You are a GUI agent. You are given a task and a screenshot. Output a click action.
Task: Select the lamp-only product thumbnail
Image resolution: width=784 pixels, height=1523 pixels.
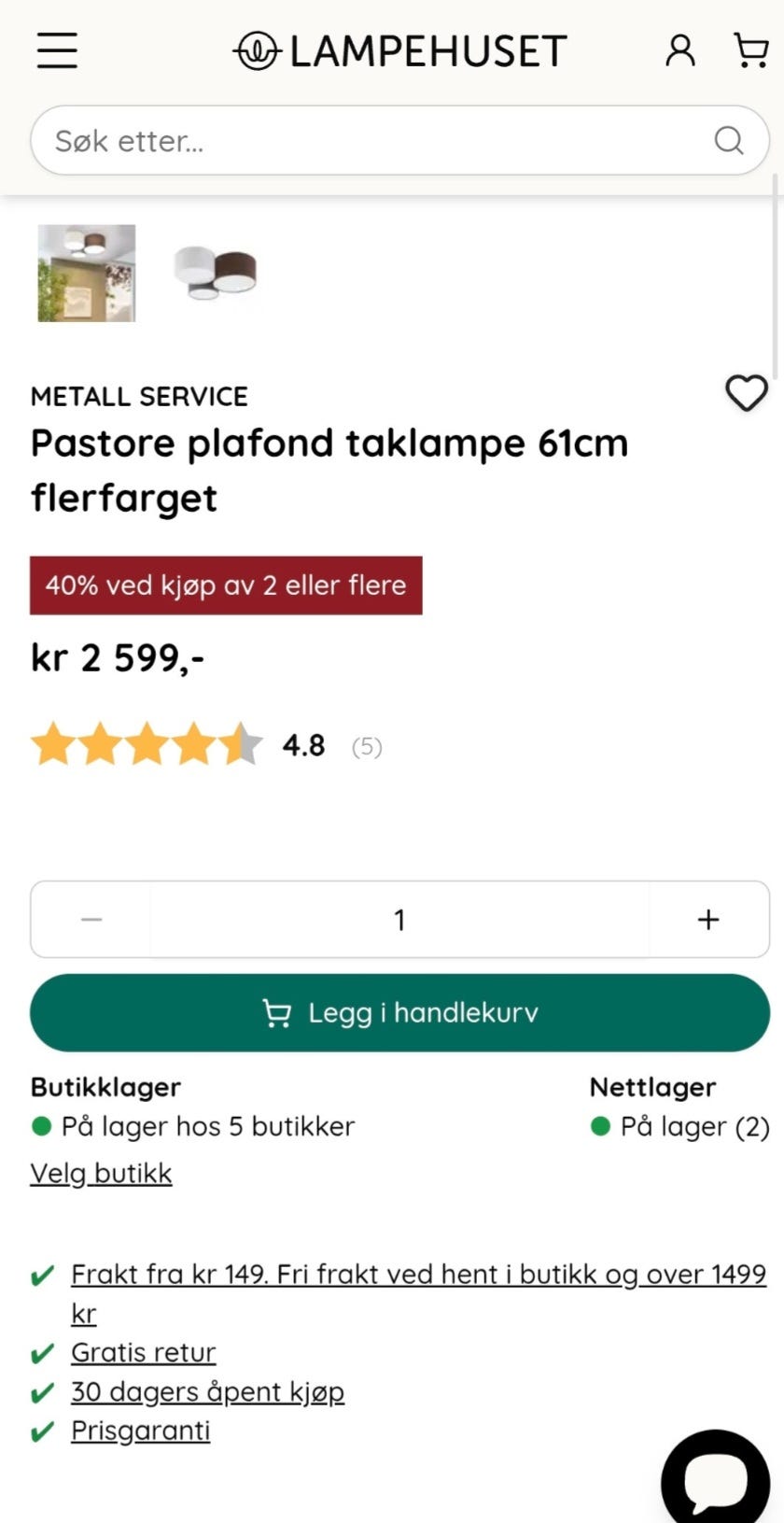coord(216,273)
